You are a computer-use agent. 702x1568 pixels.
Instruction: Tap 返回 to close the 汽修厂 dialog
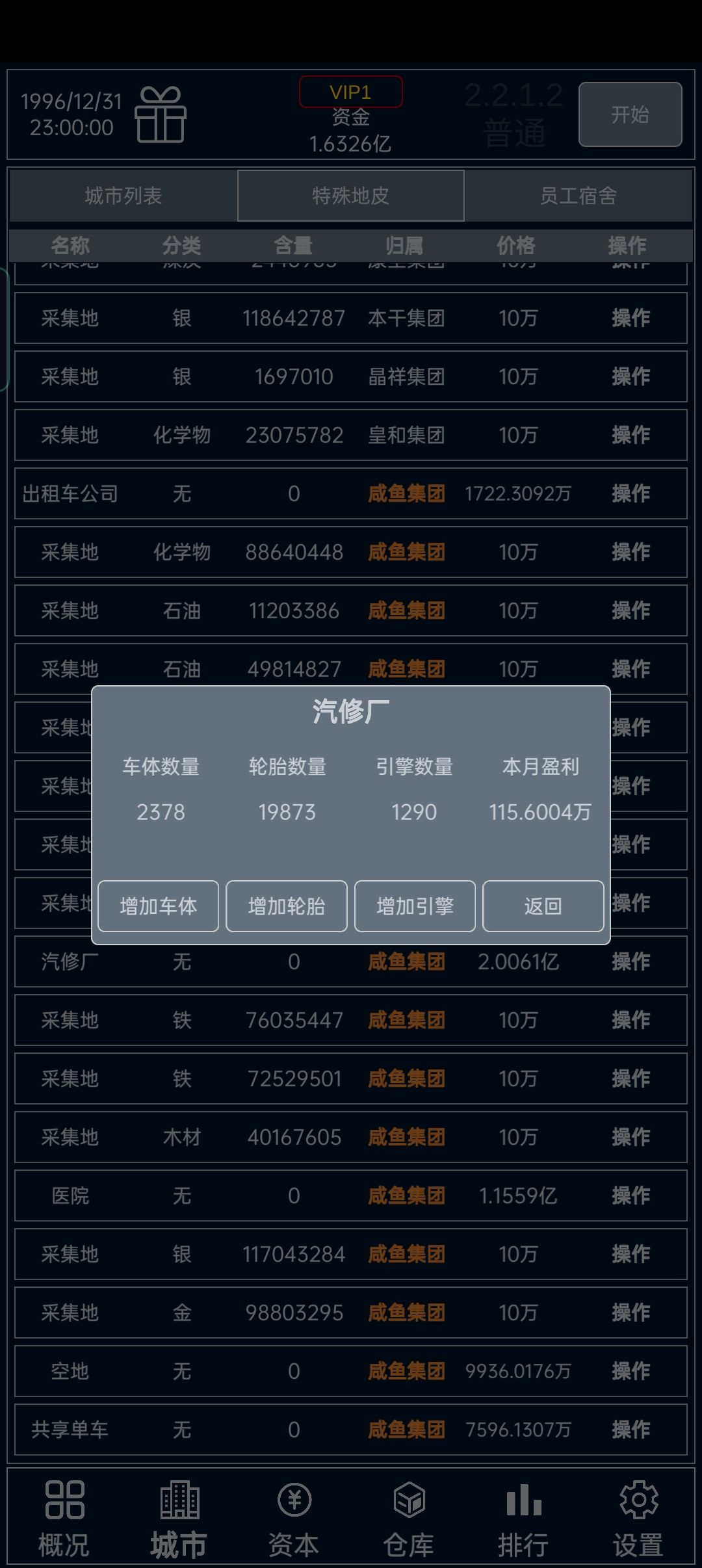[543, 906]
